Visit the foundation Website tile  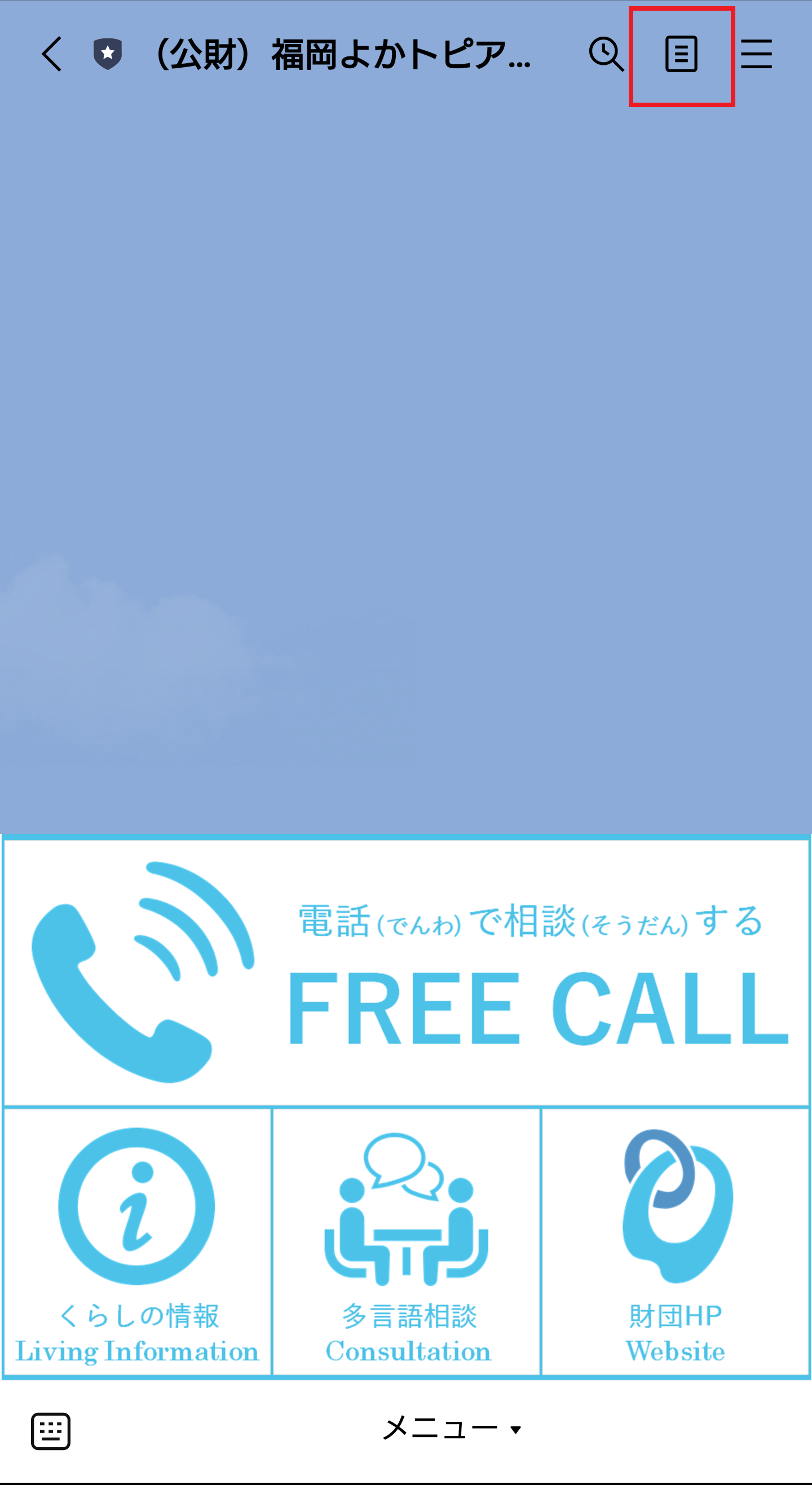point(676,1241)
